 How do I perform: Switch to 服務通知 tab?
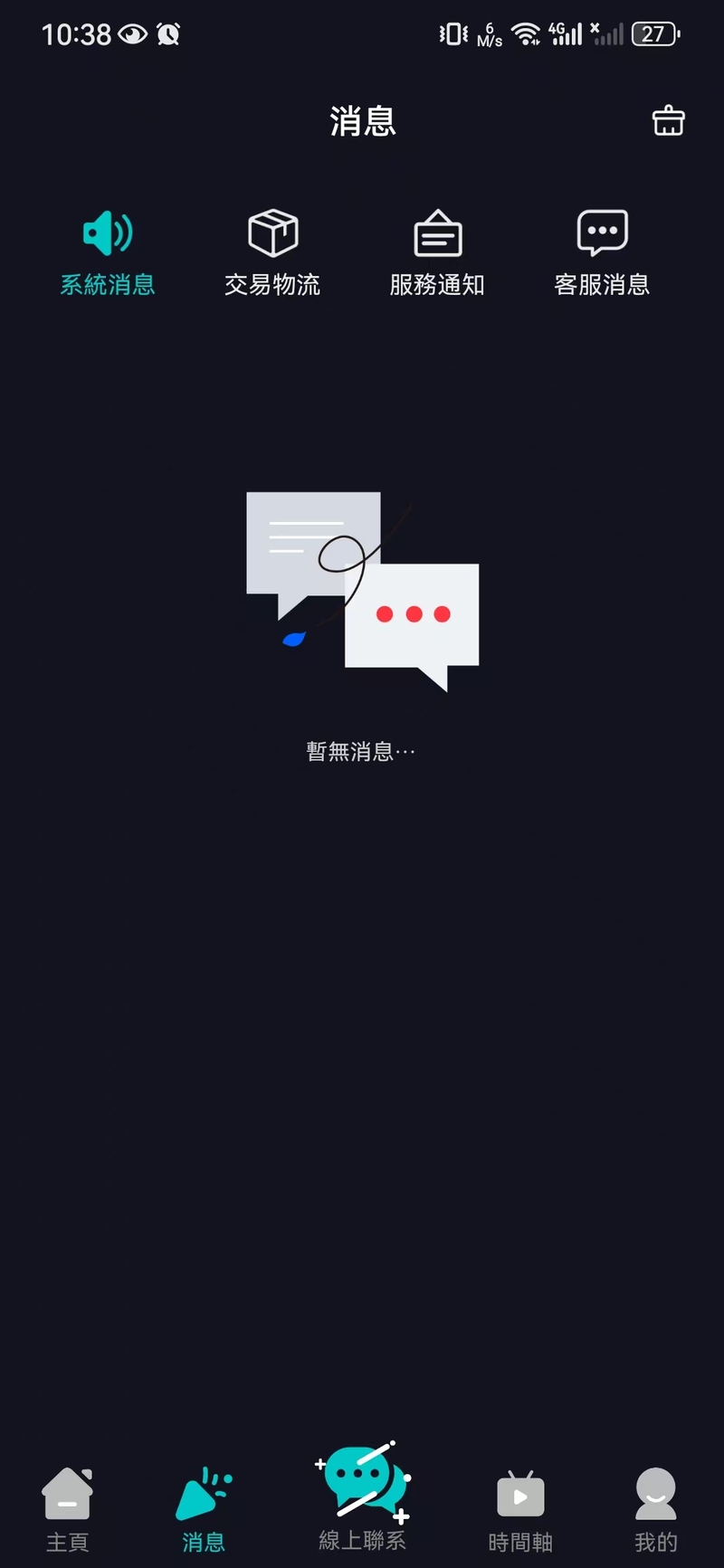[x=437, y=254]
